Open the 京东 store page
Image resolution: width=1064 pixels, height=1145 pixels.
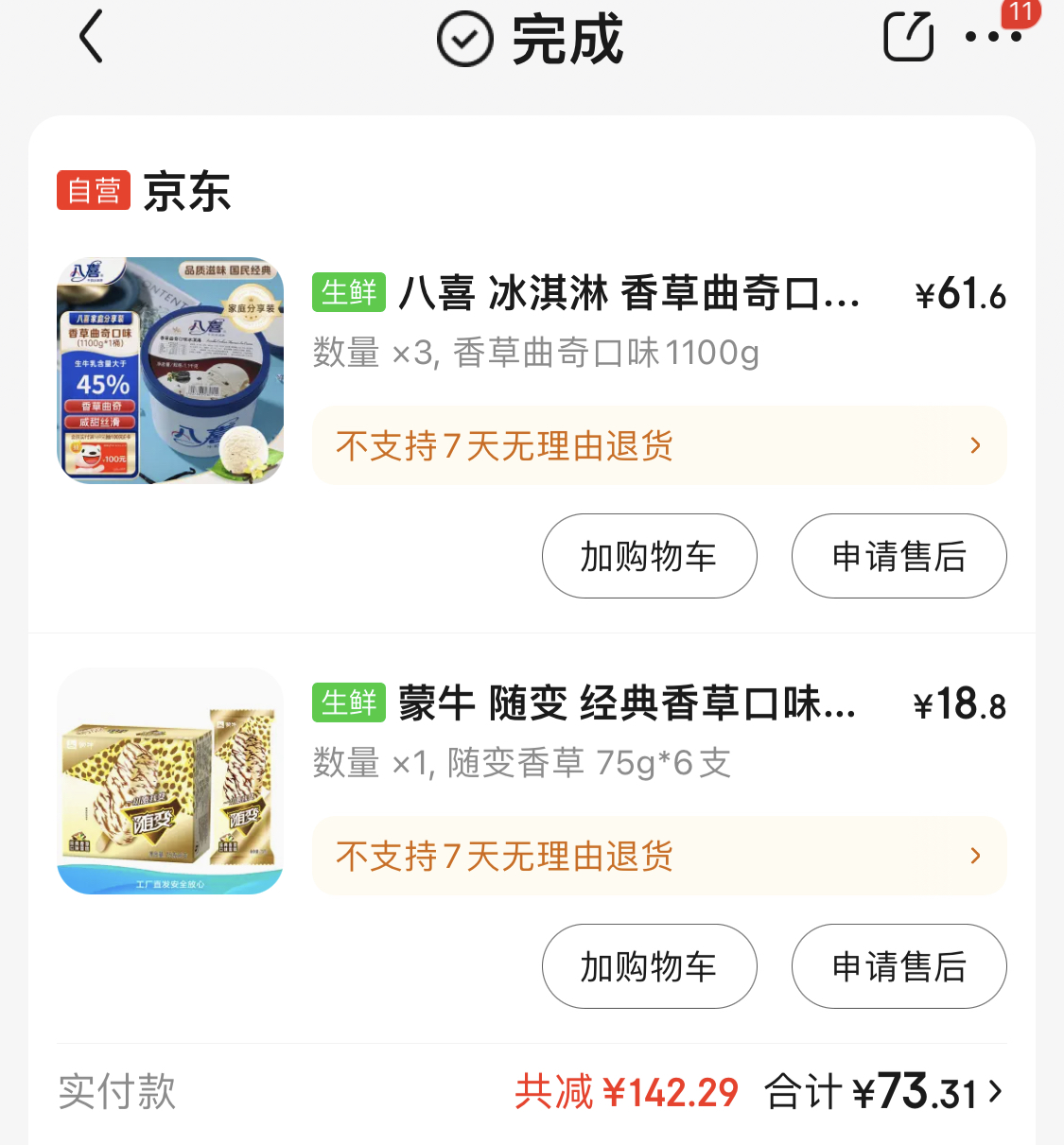pos(187,191)
